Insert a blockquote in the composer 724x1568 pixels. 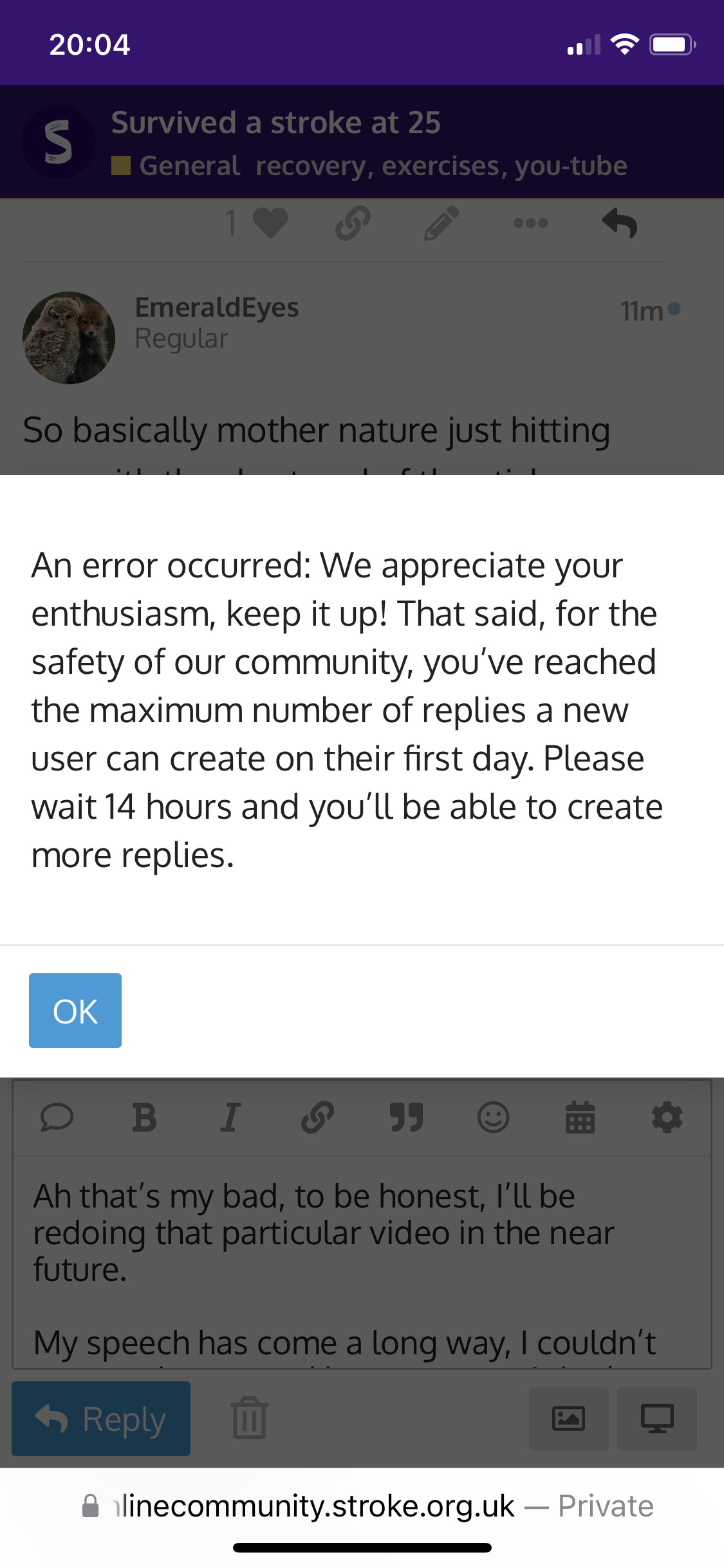point(406,1117)
